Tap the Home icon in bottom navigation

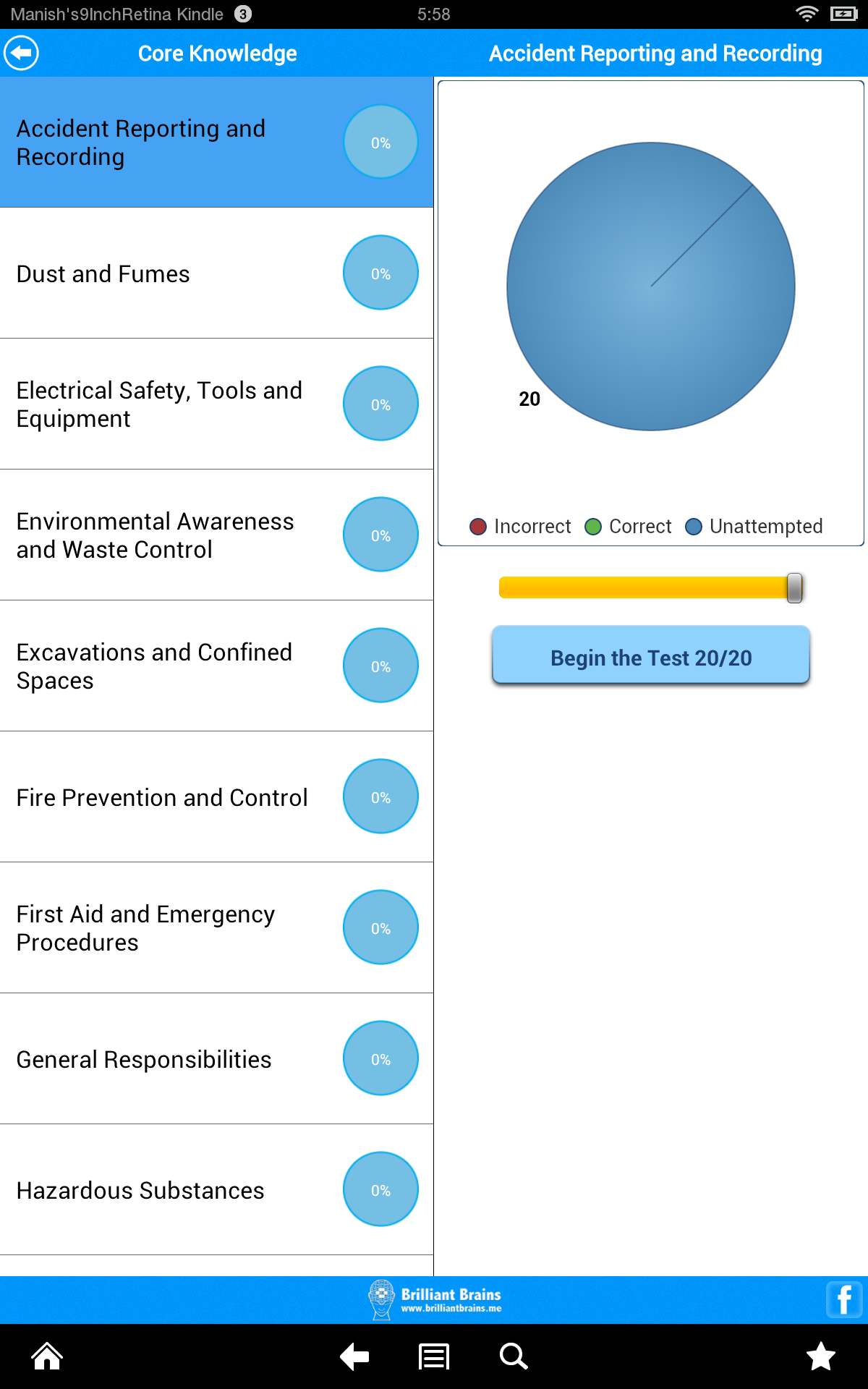pyautogui.click(x=46, y=1356)
